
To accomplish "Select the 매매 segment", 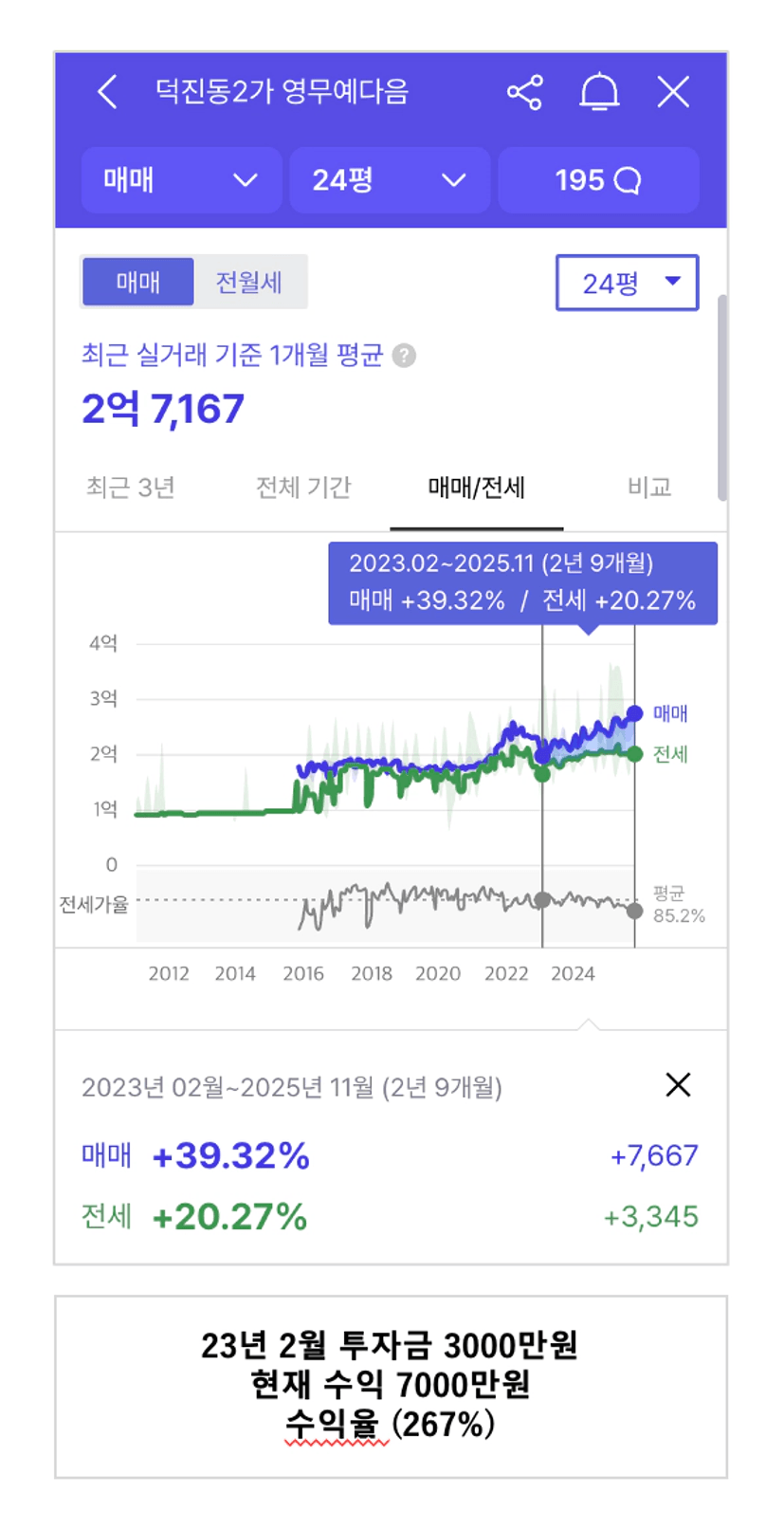I will click(138, 282).
